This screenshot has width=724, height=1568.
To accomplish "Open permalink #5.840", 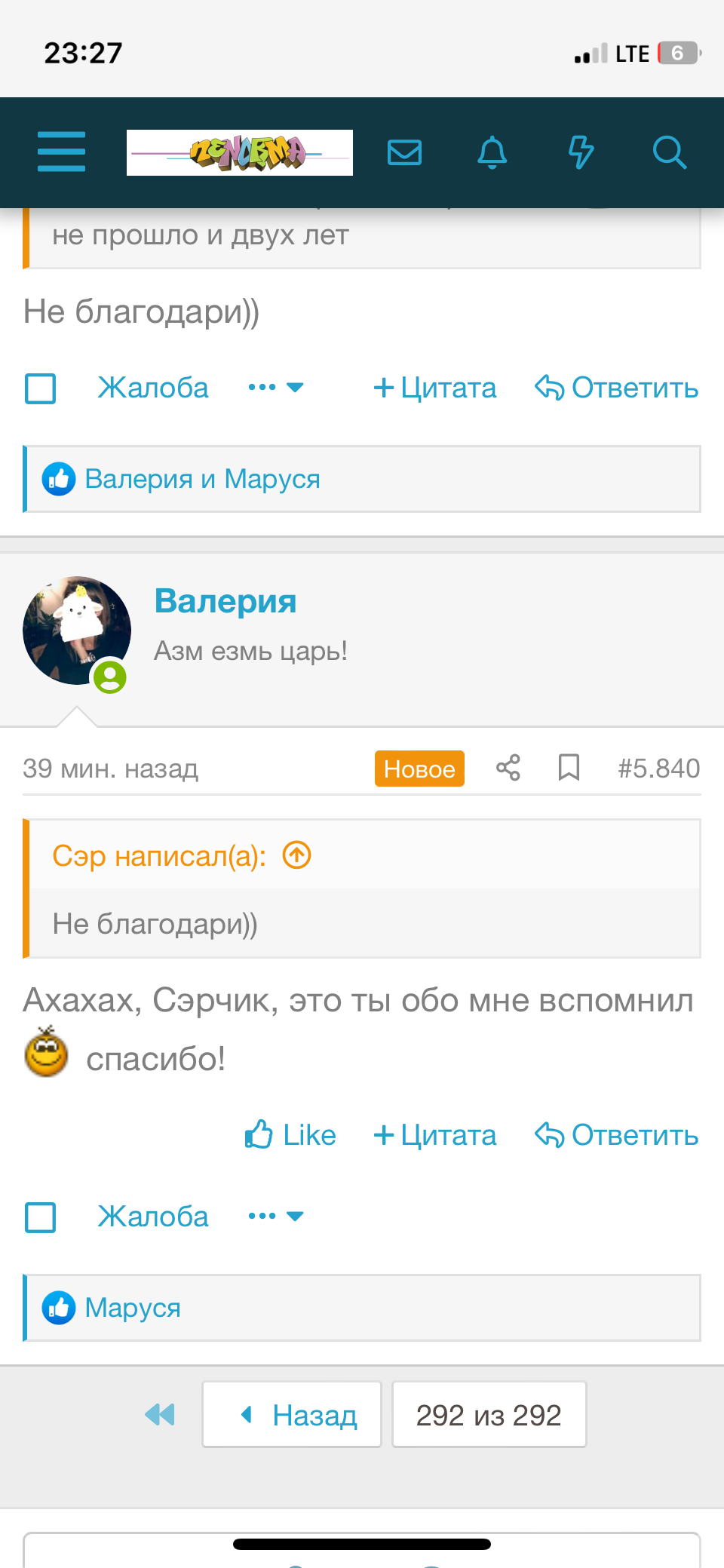I will pyautogui.click(x=658, y=769).
